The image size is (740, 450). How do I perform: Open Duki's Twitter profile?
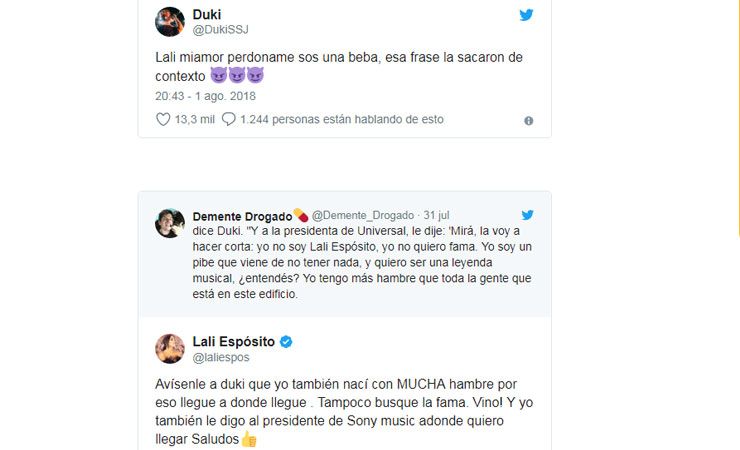pyautogui.click(x=206, y=14)
